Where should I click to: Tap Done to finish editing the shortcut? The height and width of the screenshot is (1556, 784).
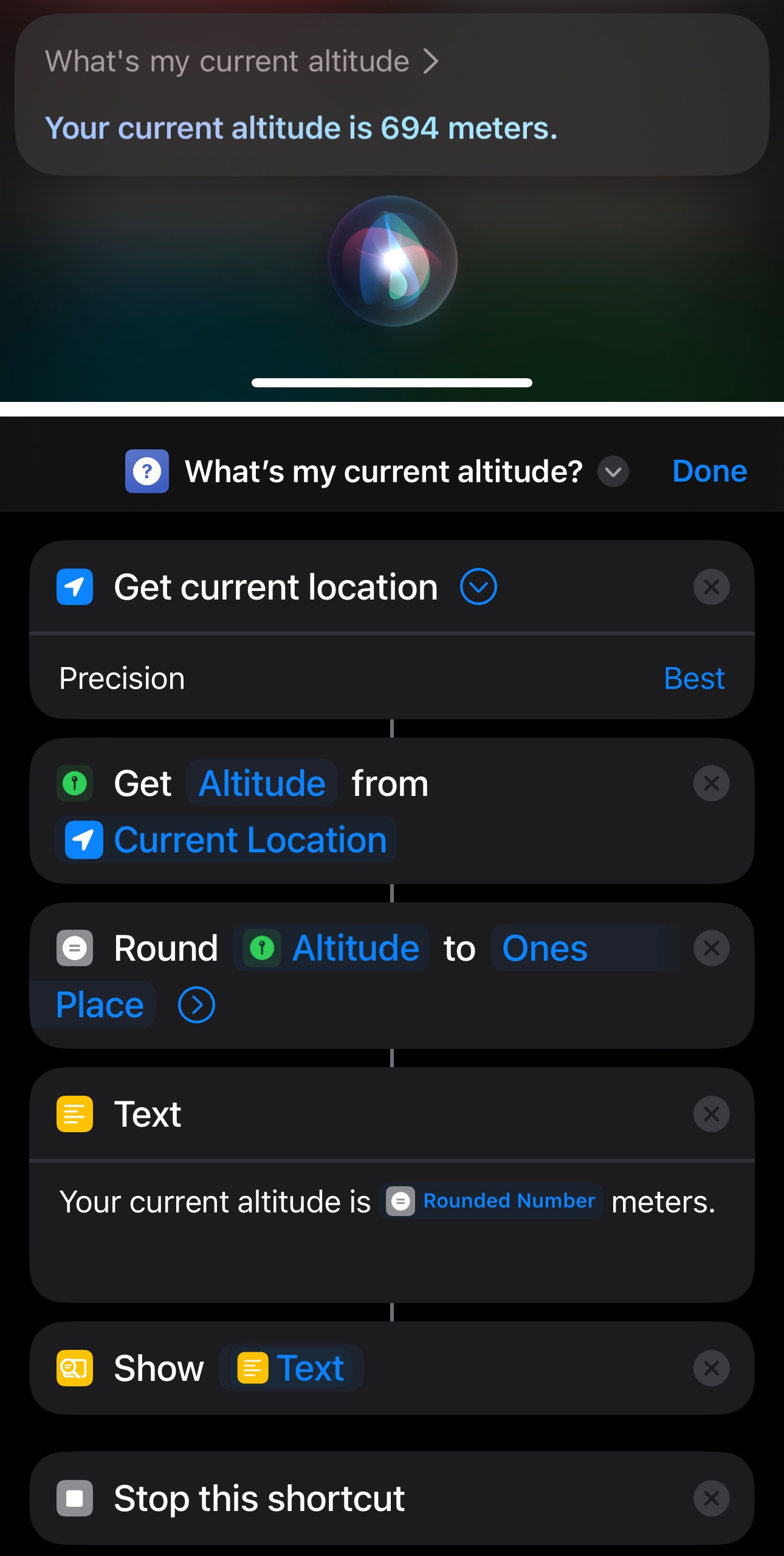point(709,471)
